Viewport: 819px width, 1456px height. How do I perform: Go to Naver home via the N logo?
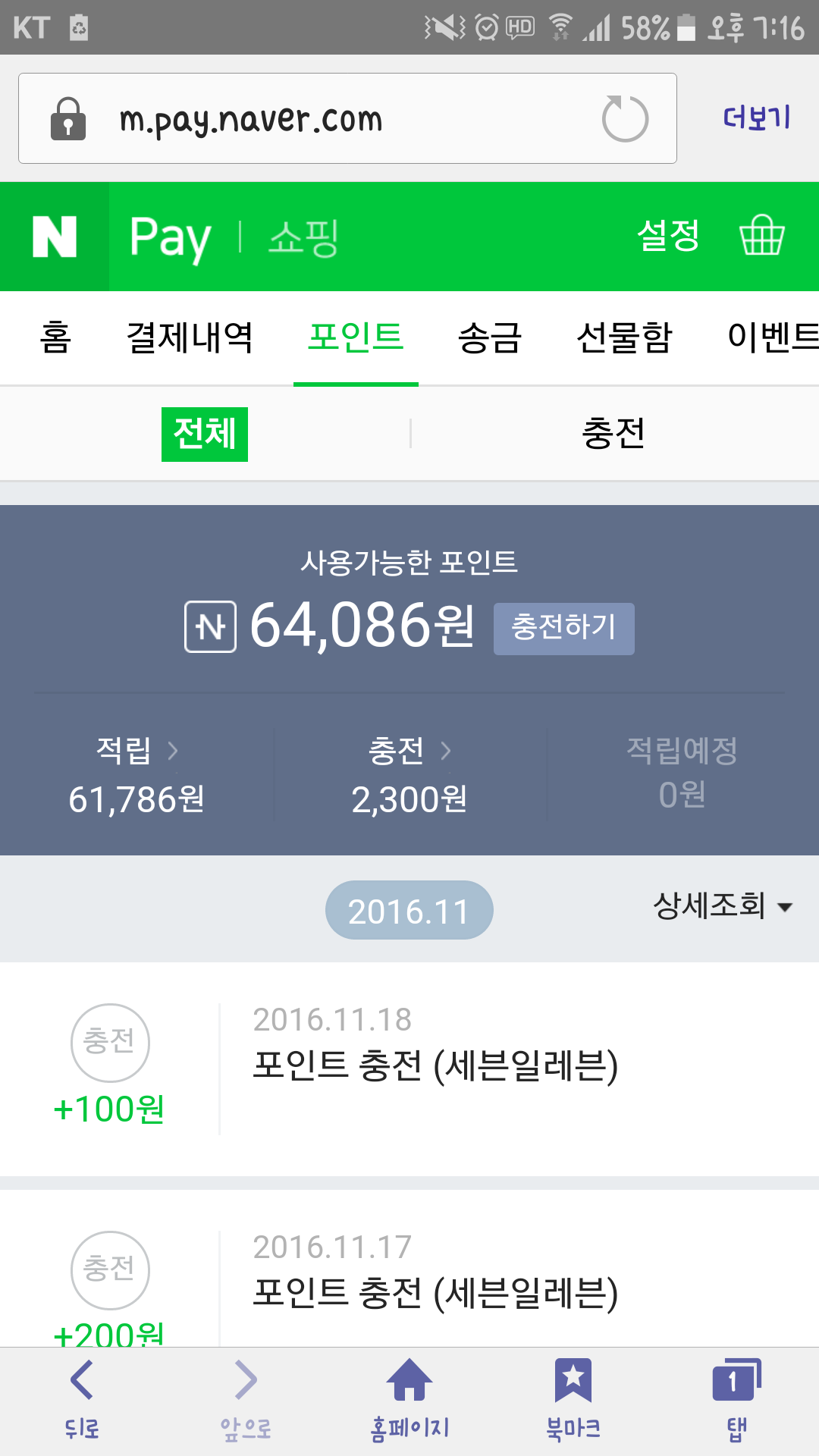coord(55,237)
